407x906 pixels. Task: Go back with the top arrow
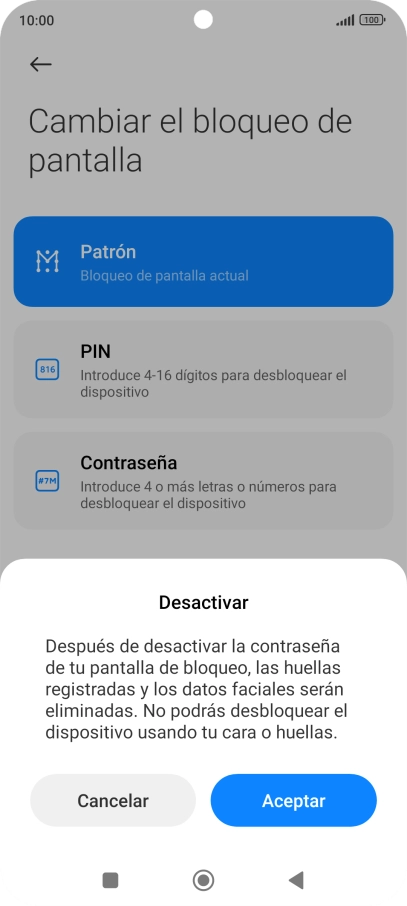40,64
